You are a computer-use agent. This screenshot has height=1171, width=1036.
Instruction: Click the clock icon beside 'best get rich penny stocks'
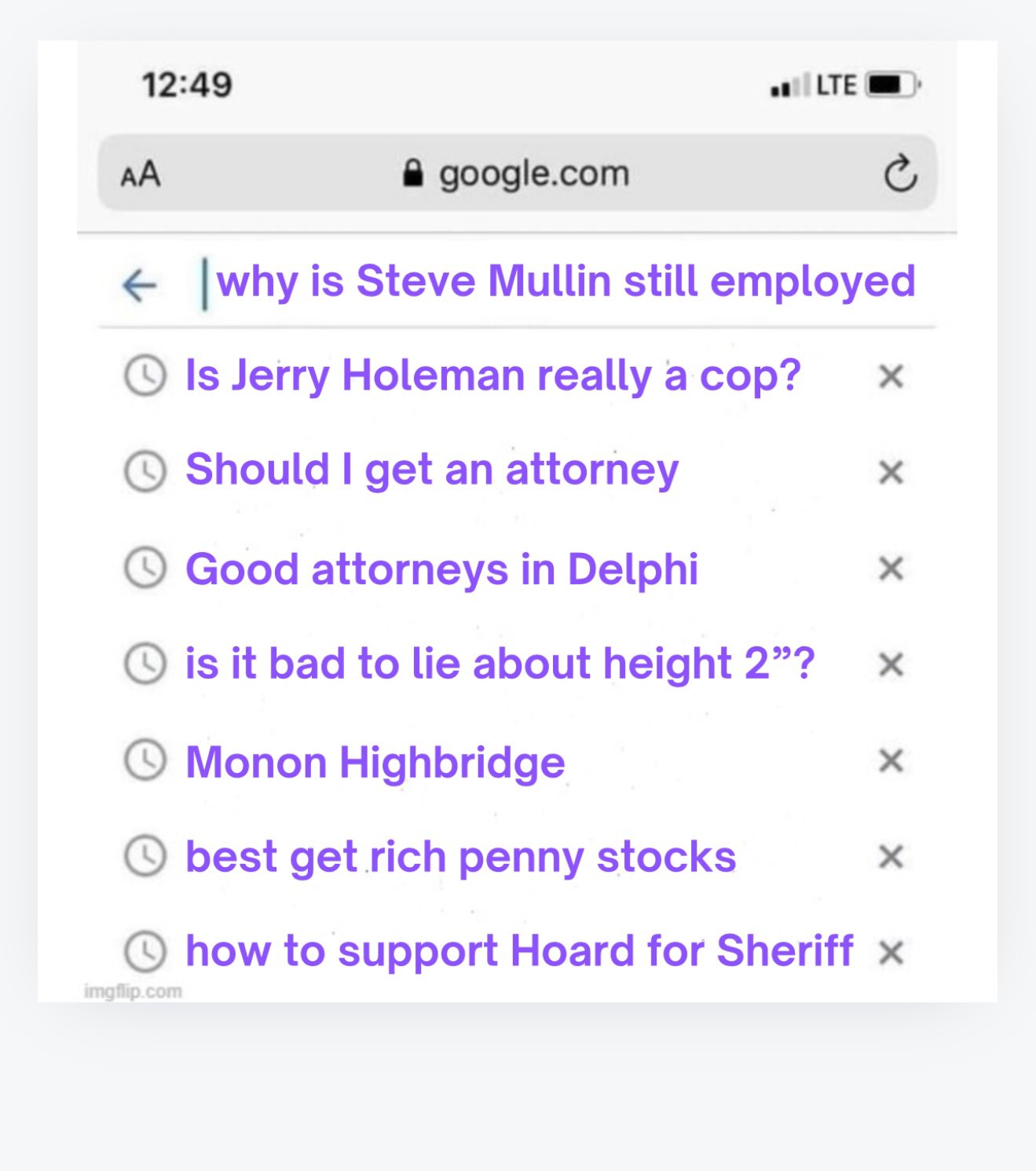145,856
